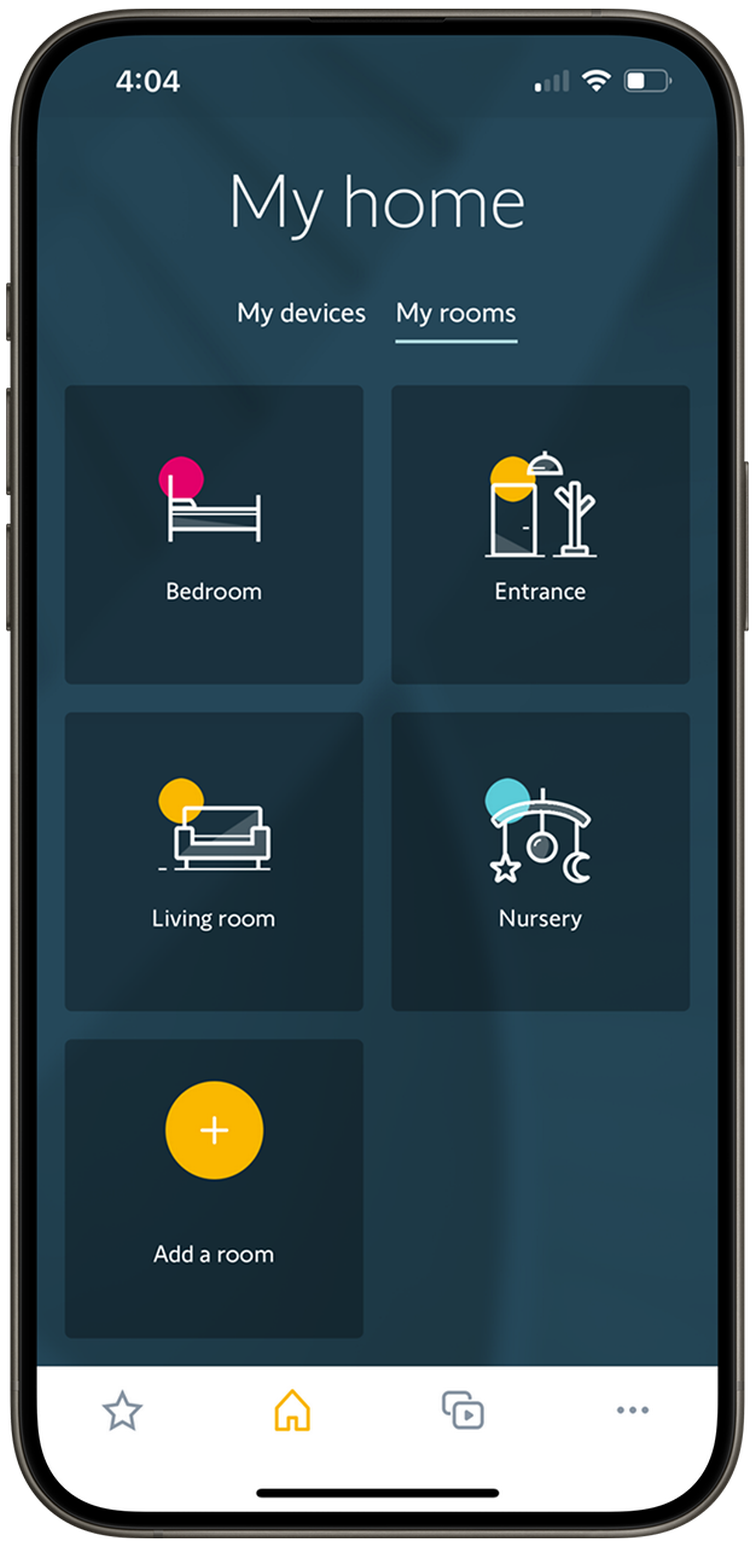Open the Entrance room card
Image resolution: width=755 pixels, height=1546 pixels.
(x=540, y=535)
